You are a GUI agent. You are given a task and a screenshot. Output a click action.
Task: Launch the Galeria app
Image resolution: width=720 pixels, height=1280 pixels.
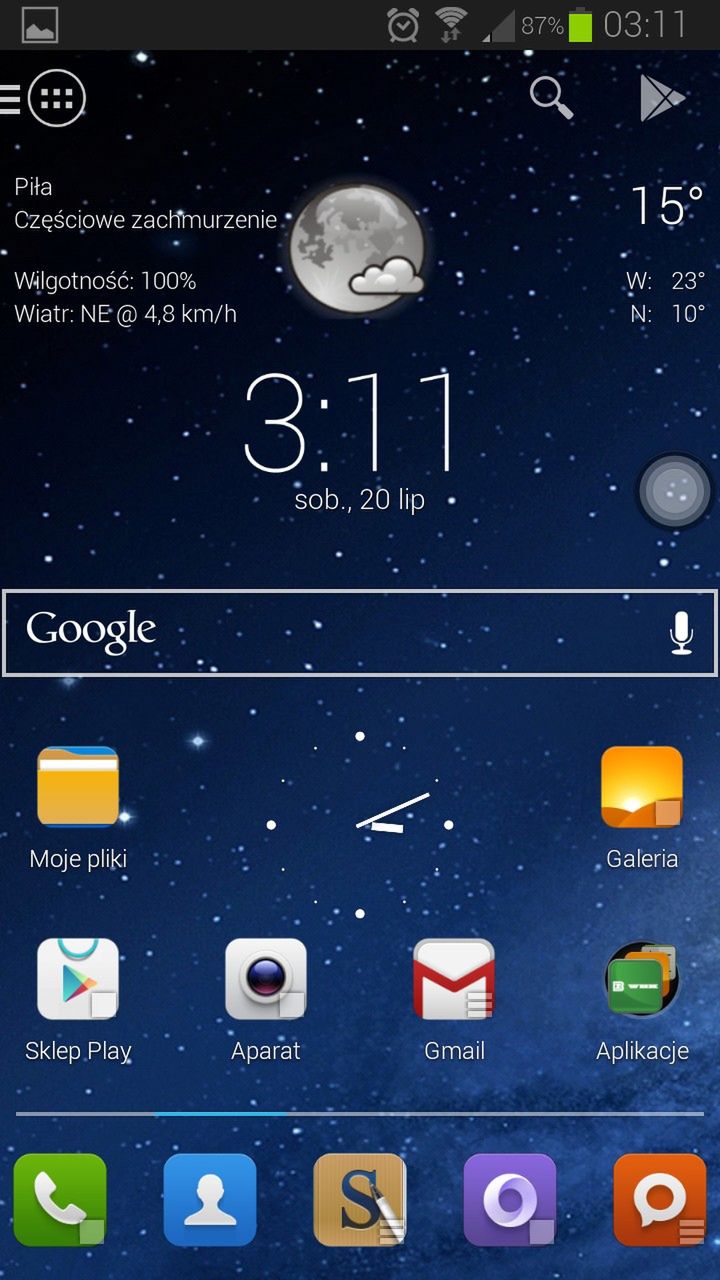coord(642,788)
